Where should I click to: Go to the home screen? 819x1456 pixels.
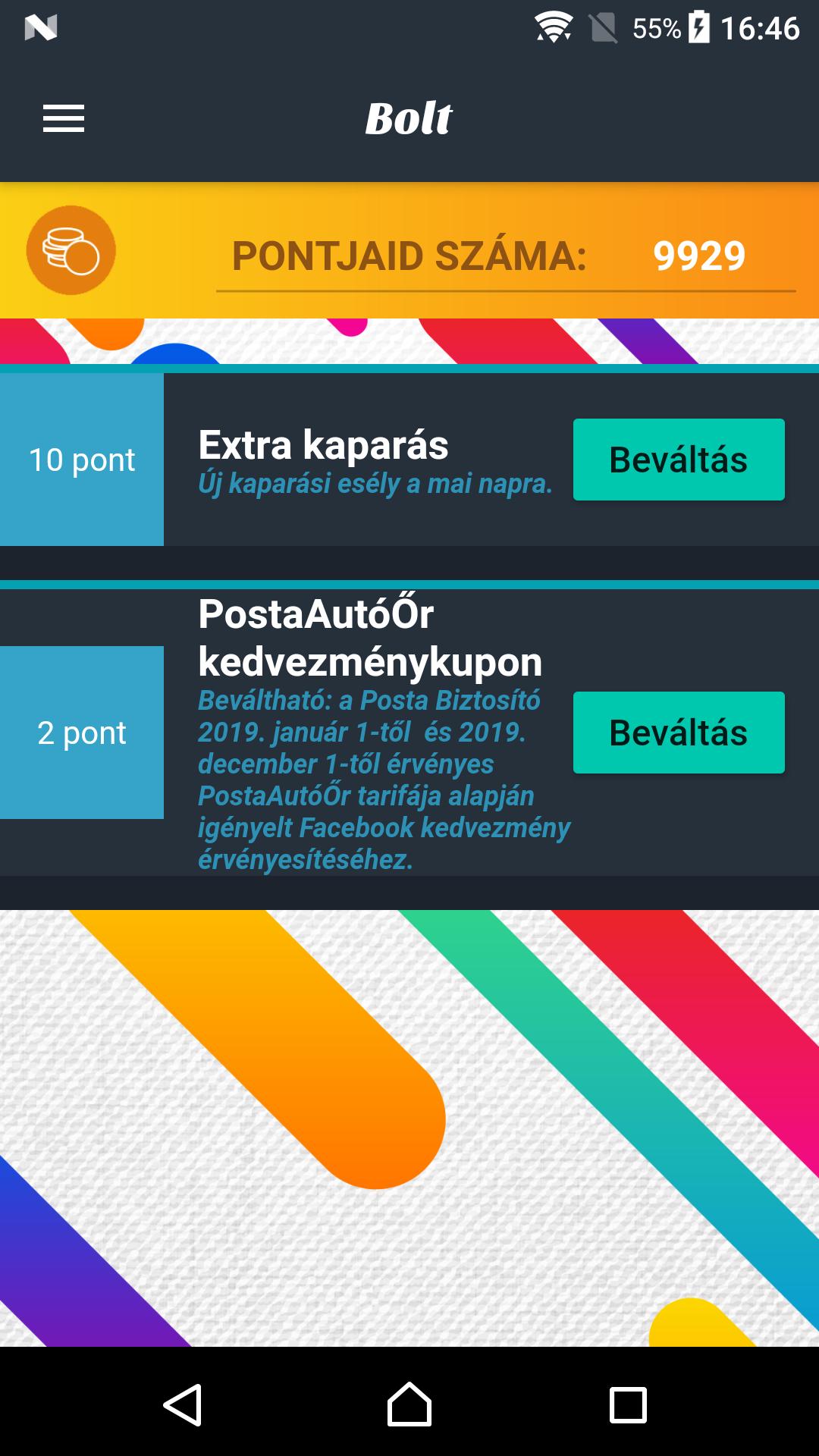tap(409, 1404)
